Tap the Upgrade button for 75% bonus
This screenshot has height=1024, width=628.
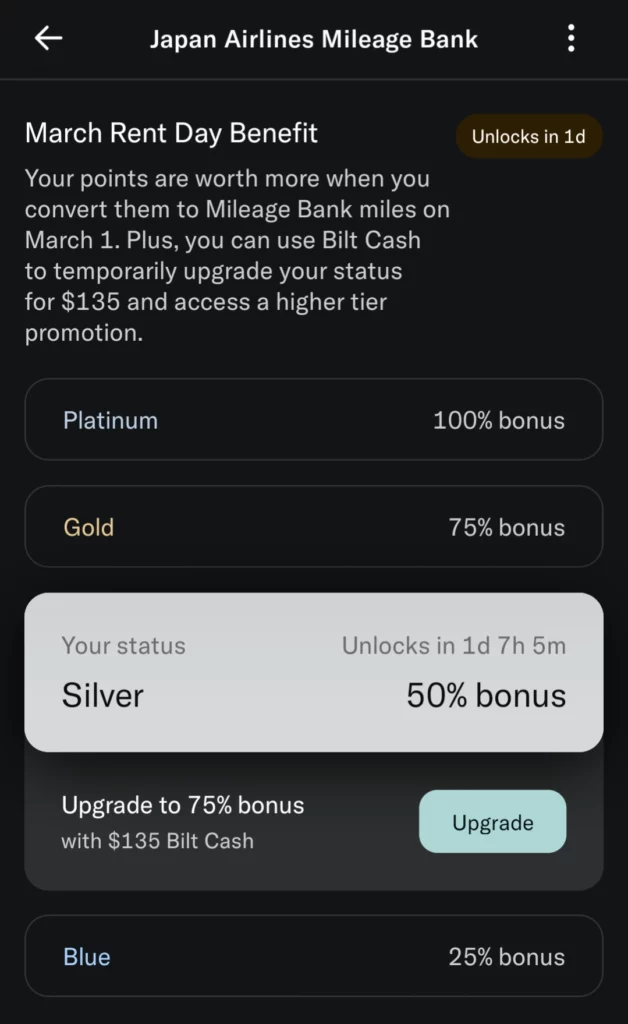point(492,822)
